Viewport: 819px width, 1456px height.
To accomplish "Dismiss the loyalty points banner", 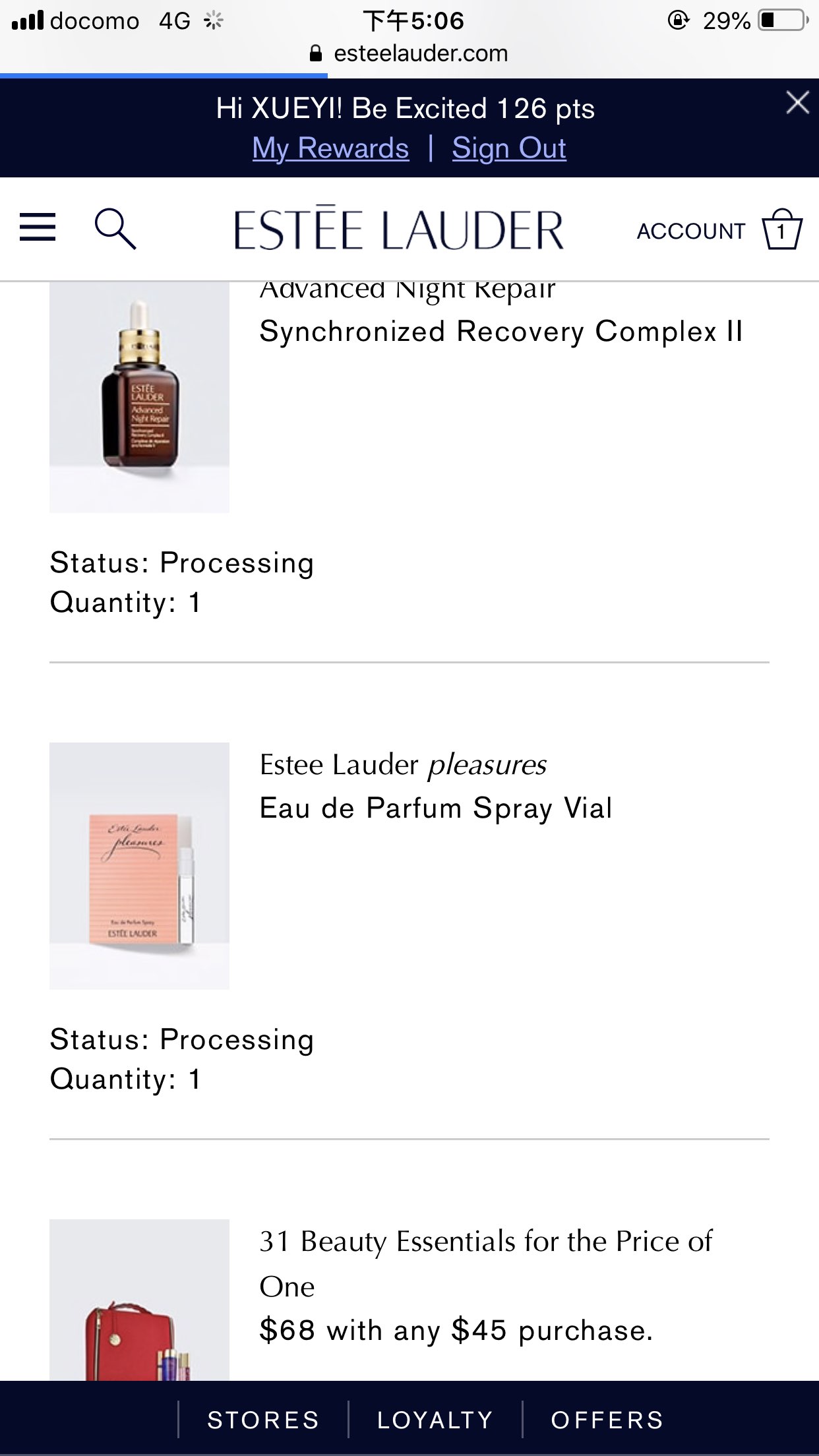I will click(x=797, y=103).
